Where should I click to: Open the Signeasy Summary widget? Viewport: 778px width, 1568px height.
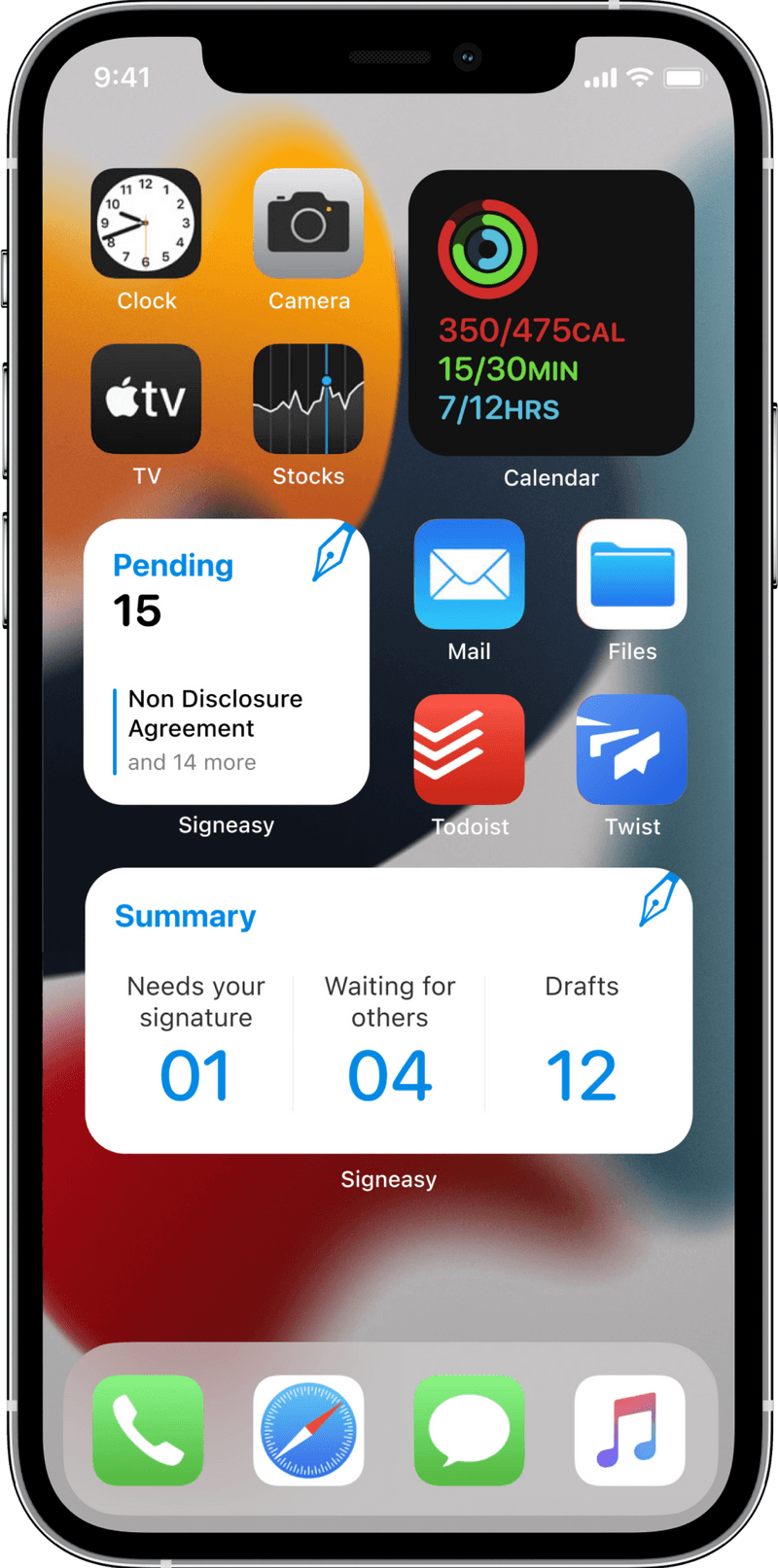pyautogui.click(x=389, y=1011)
